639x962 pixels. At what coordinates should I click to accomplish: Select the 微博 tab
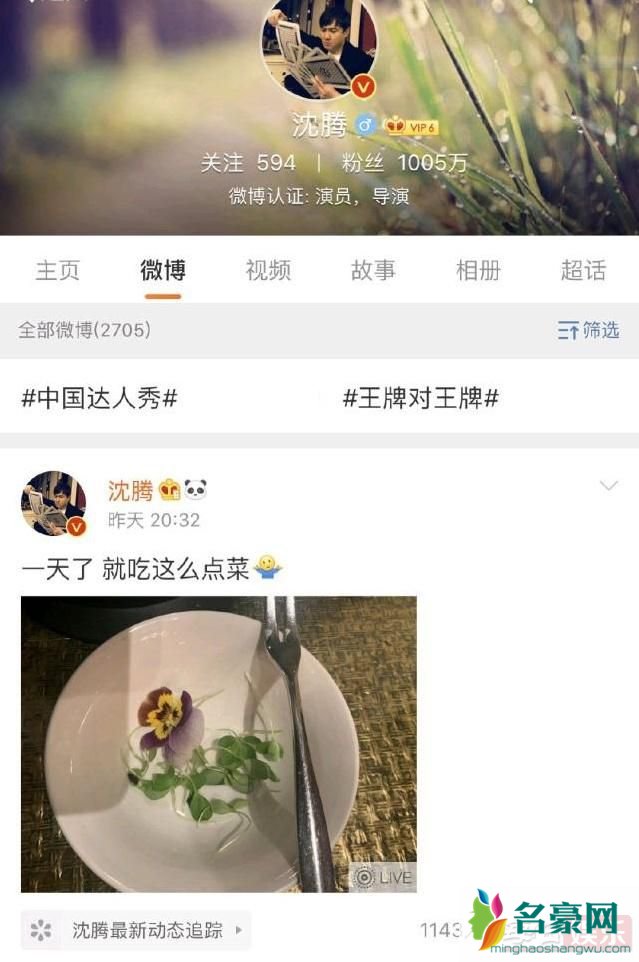(162, 270)
